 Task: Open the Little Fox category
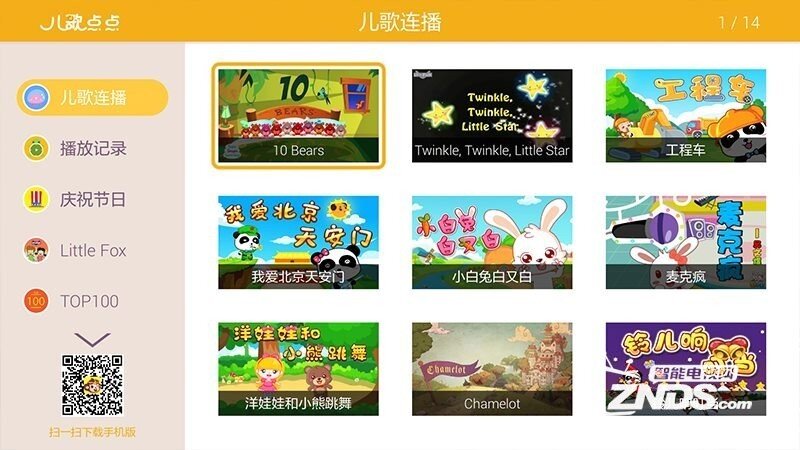click(92, 250)
